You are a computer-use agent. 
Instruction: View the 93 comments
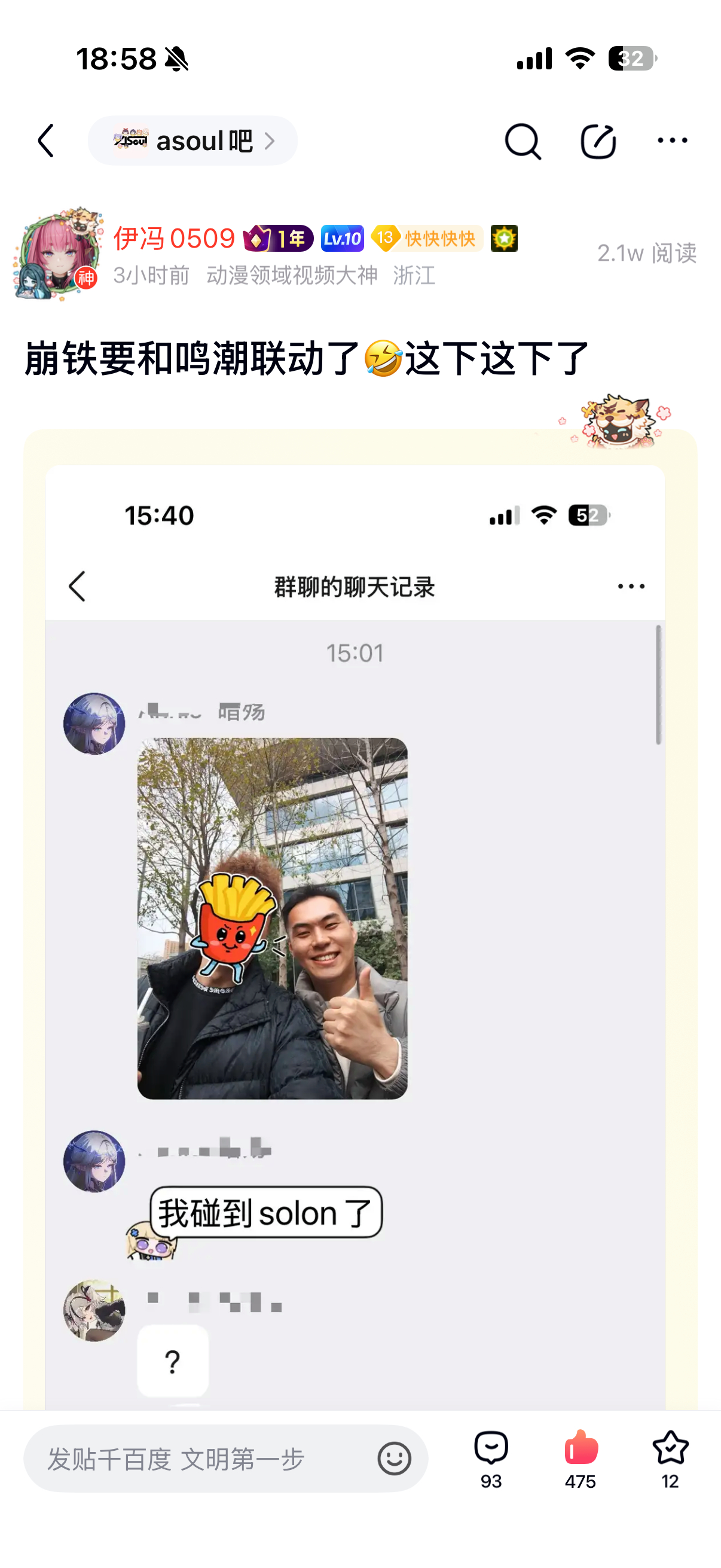tap(490, 1457)
